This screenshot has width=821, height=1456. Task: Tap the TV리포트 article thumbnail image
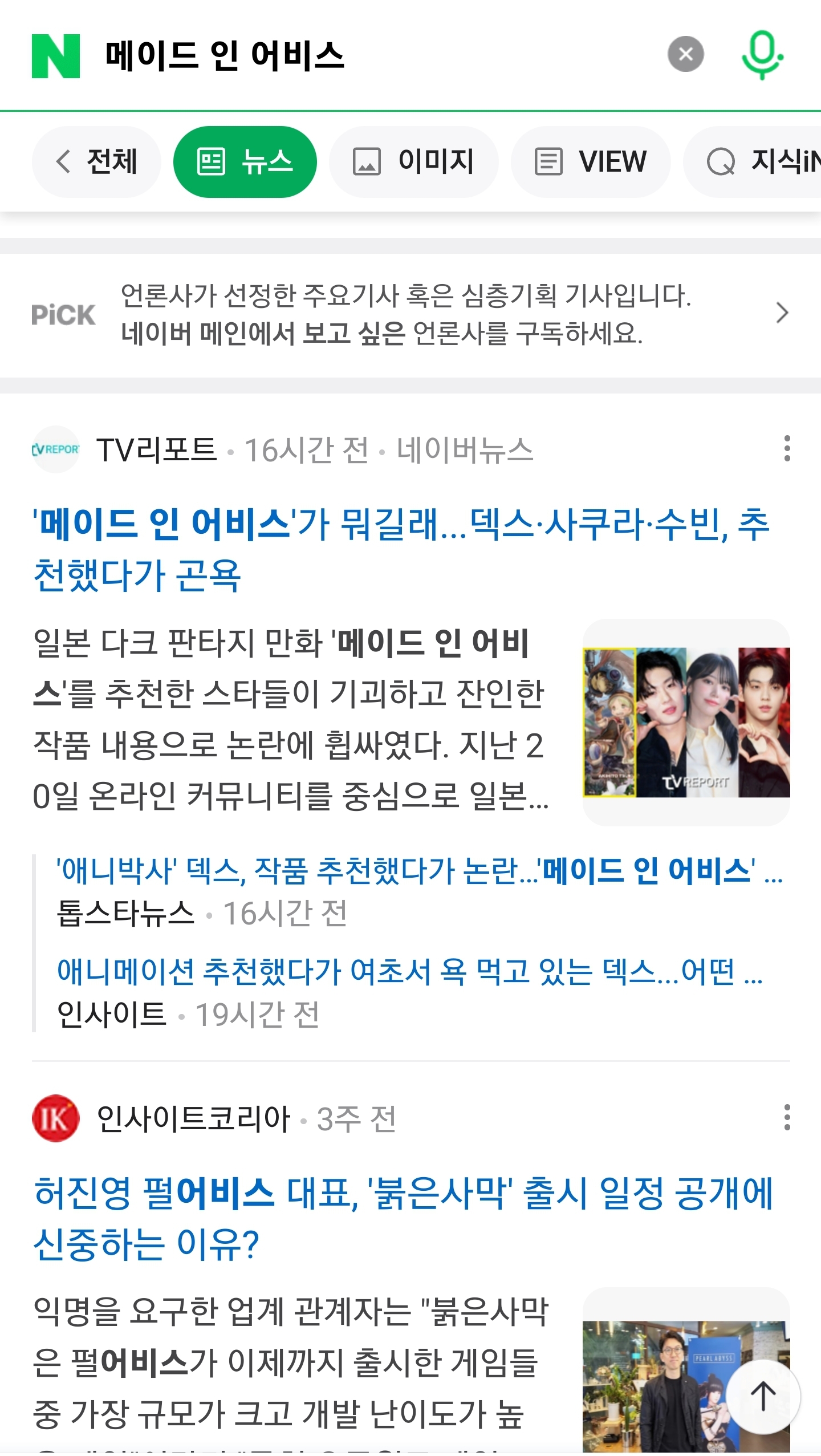pyautogui.click(x=686, y=721)
